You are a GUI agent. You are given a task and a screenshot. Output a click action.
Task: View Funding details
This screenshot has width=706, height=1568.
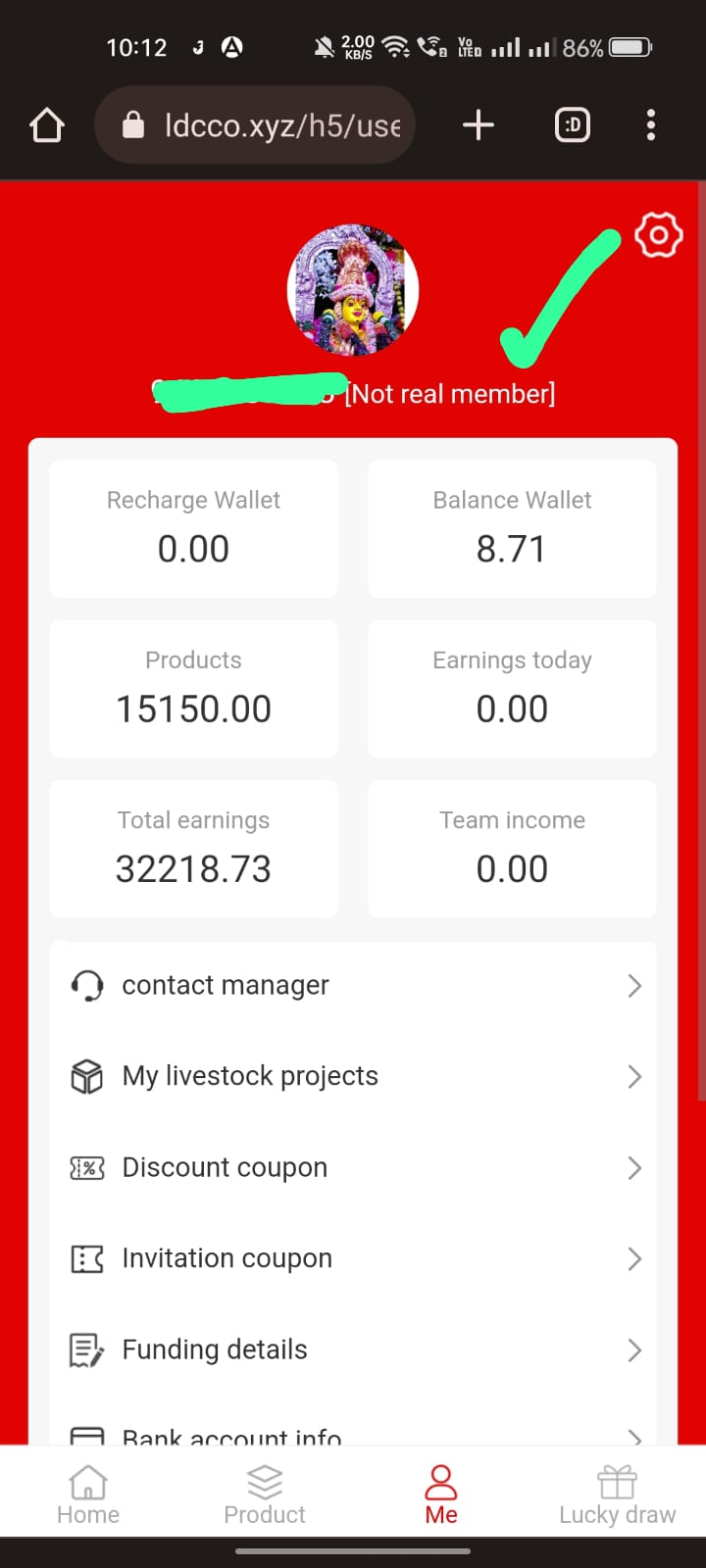[x=353, y=1349]
